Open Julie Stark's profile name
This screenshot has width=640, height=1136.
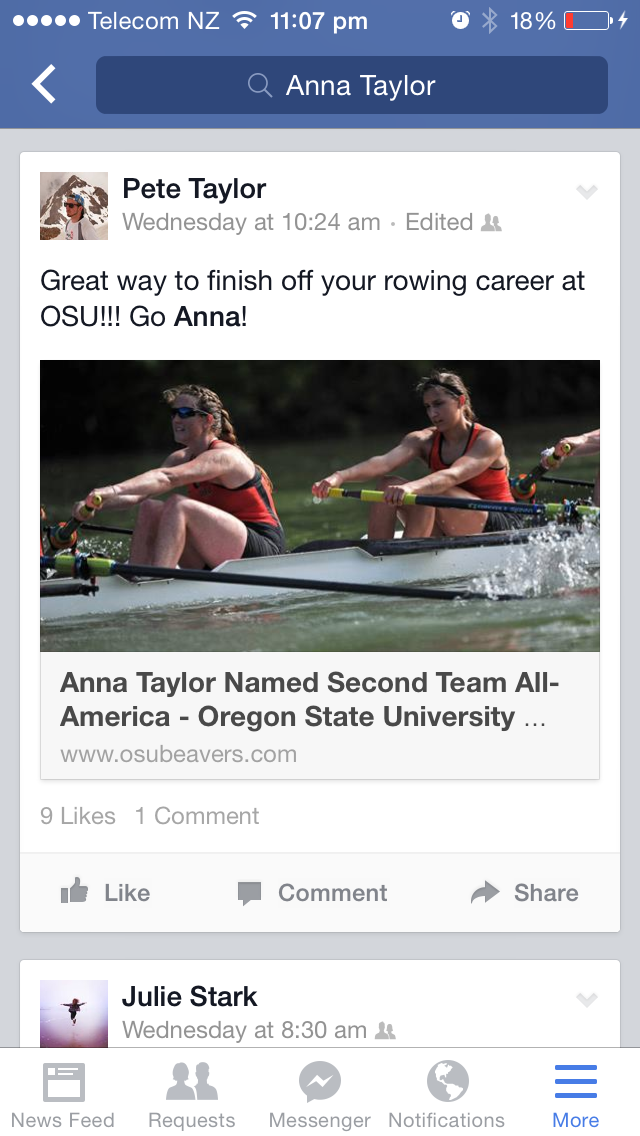(190, 997)
